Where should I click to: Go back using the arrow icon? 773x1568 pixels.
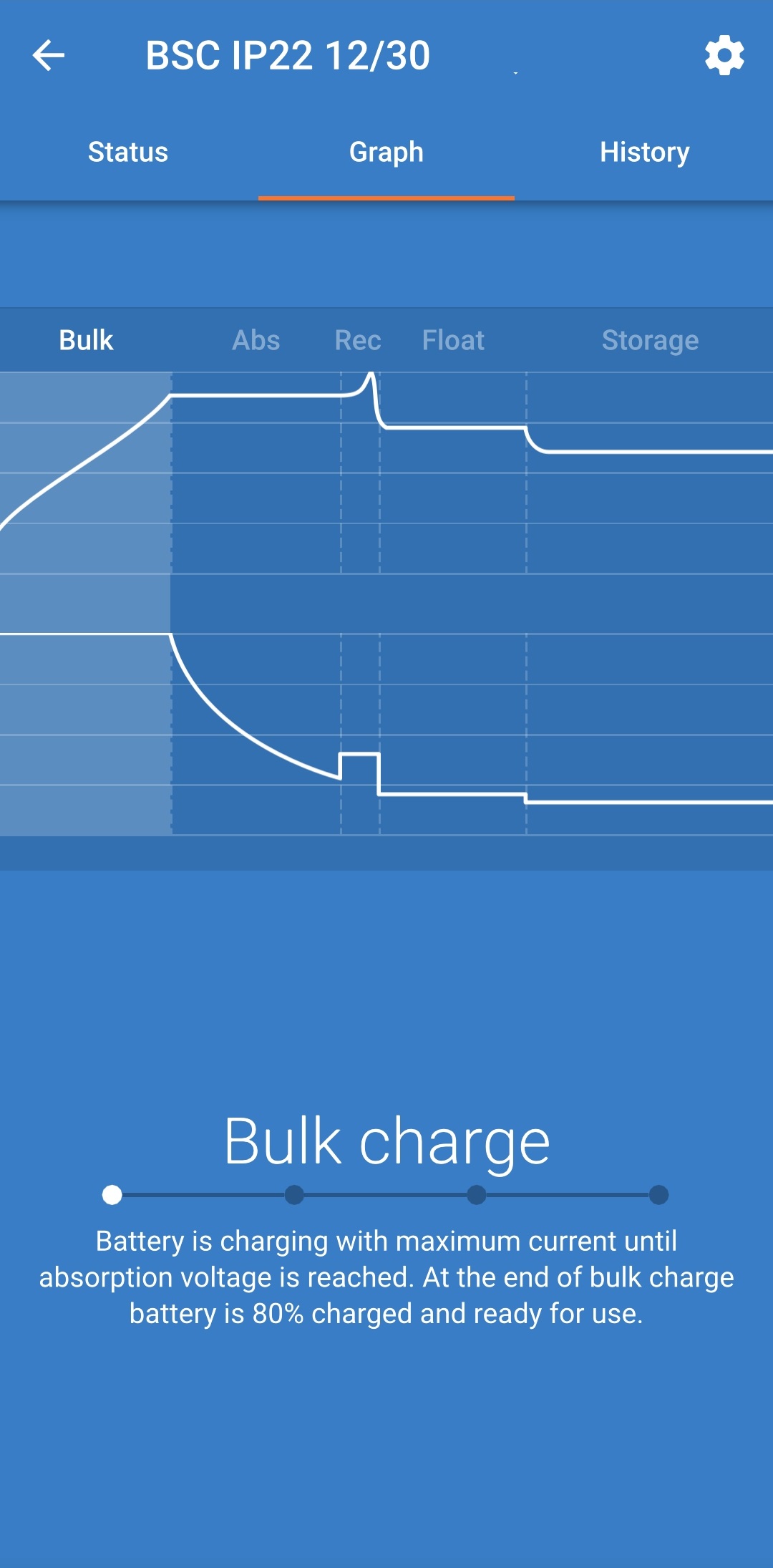point(49,55)
